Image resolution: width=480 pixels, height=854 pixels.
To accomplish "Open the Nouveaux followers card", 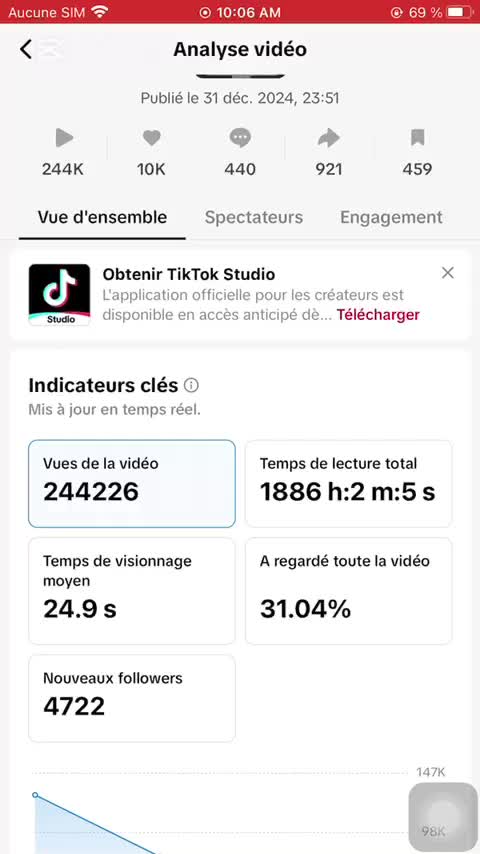I will tap(132, 698).
